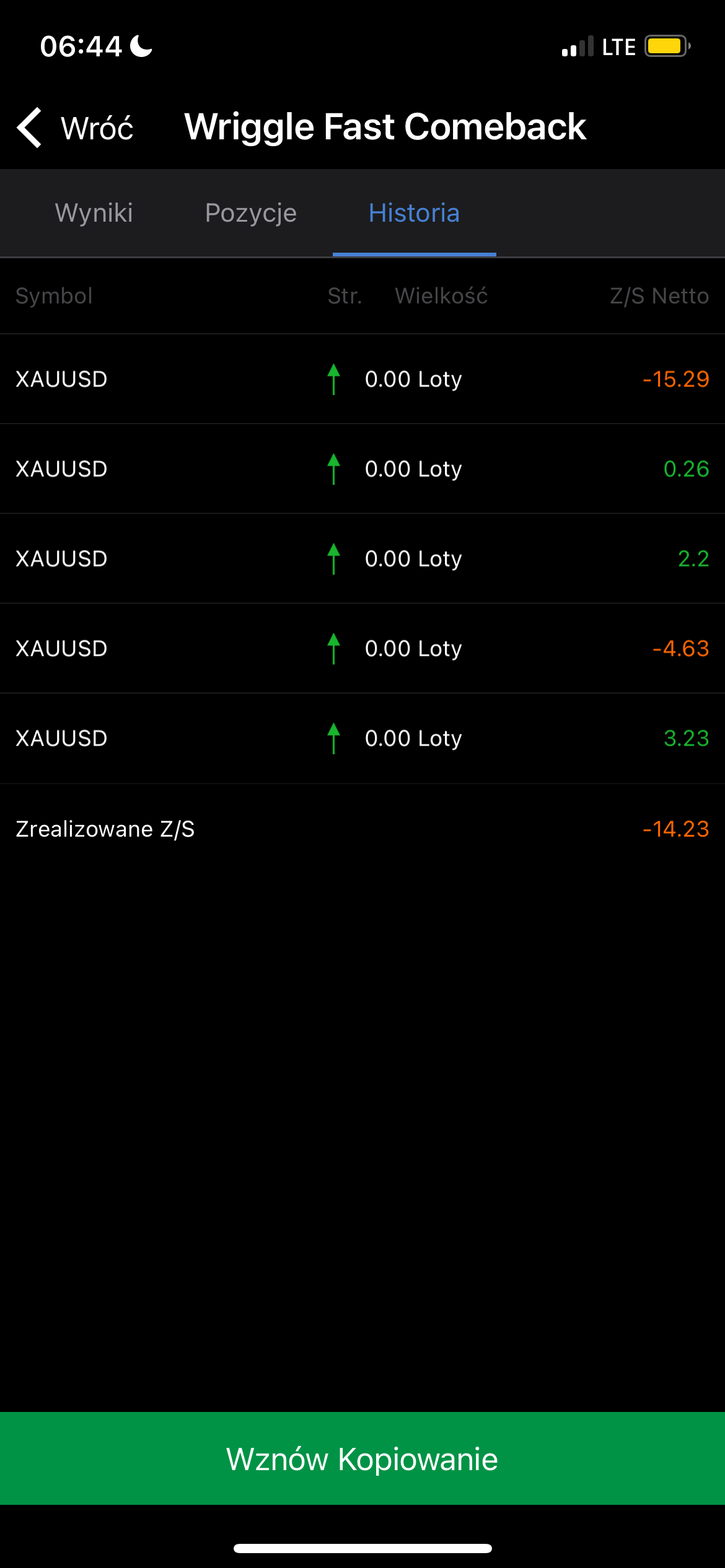This screenshot has height=1568, width=725.
Task: Switch to the Pozycje tab
Action: pyautogui.click(x=251, y=213)
